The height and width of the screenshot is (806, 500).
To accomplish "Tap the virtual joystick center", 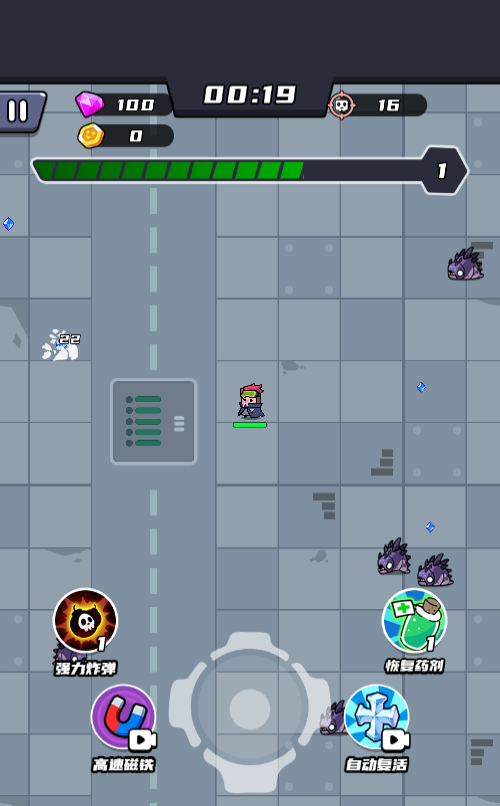I will click(x=250, y=709).
